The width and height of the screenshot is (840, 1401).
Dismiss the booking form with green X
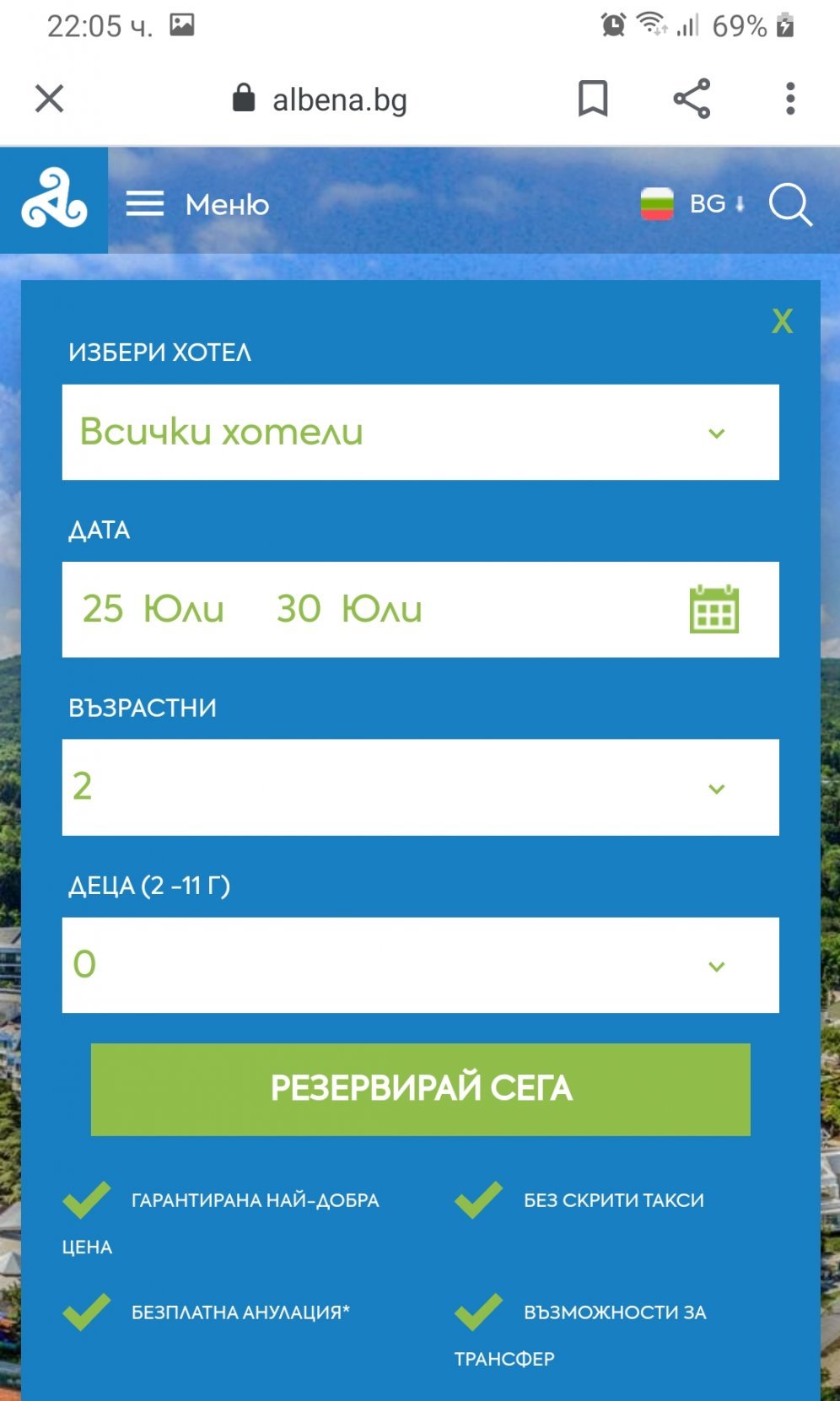coord(782,321)
